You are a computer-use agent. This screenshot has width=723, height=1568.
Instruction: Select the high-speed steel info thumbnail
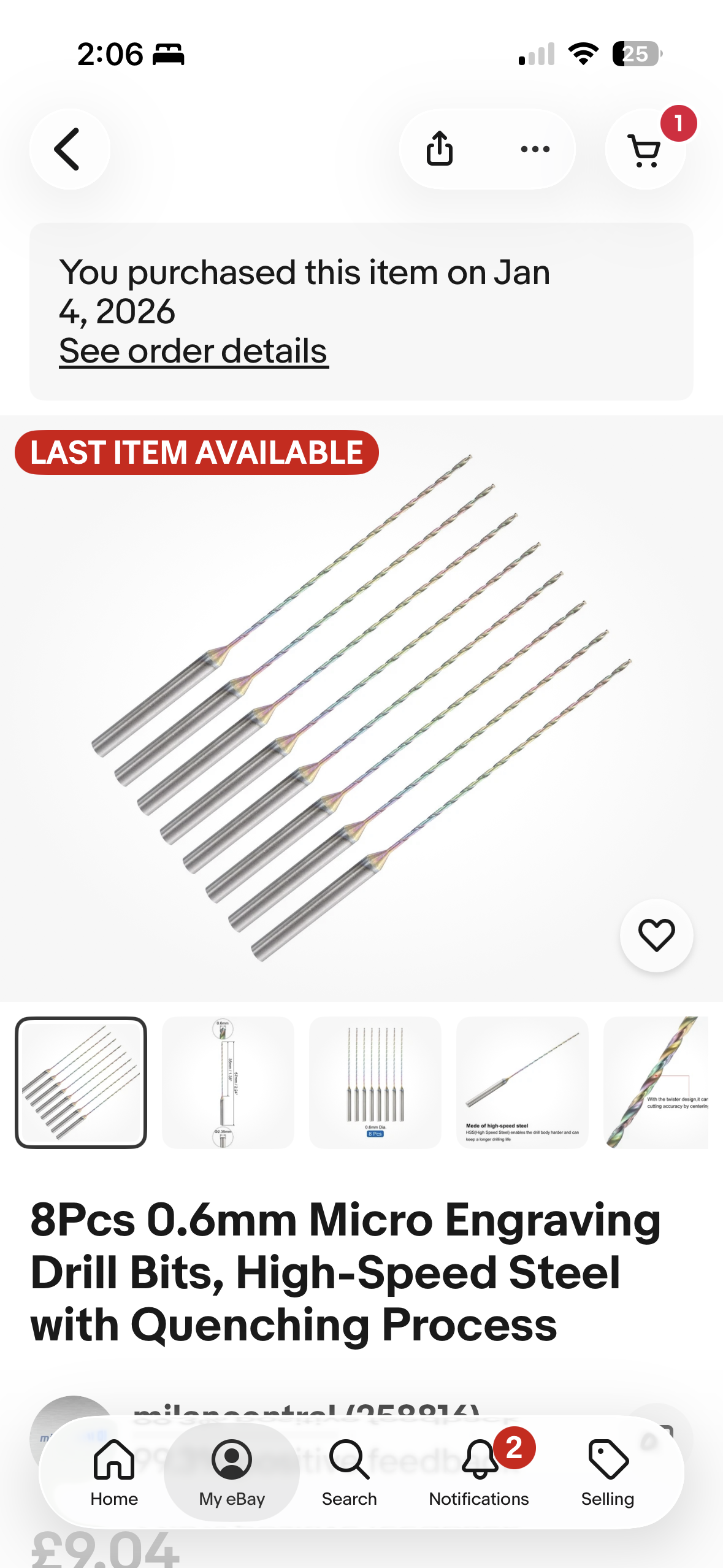click(522, 1082)
